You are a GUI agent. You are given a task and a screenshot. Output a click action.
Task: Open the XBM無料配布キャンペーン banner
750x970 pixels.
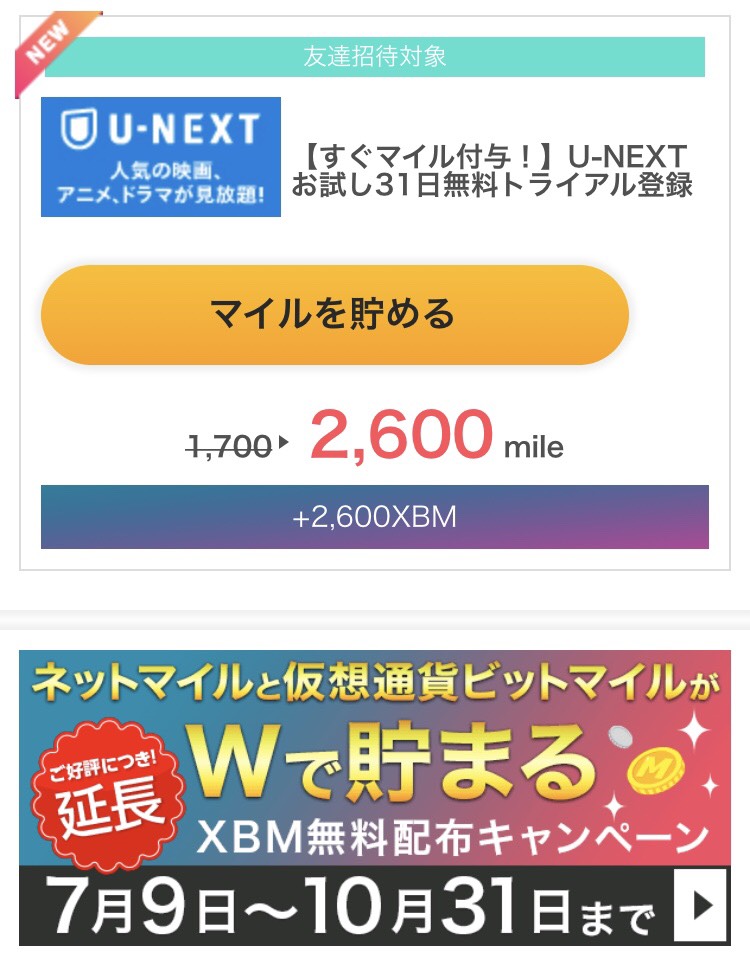point(374,797)
